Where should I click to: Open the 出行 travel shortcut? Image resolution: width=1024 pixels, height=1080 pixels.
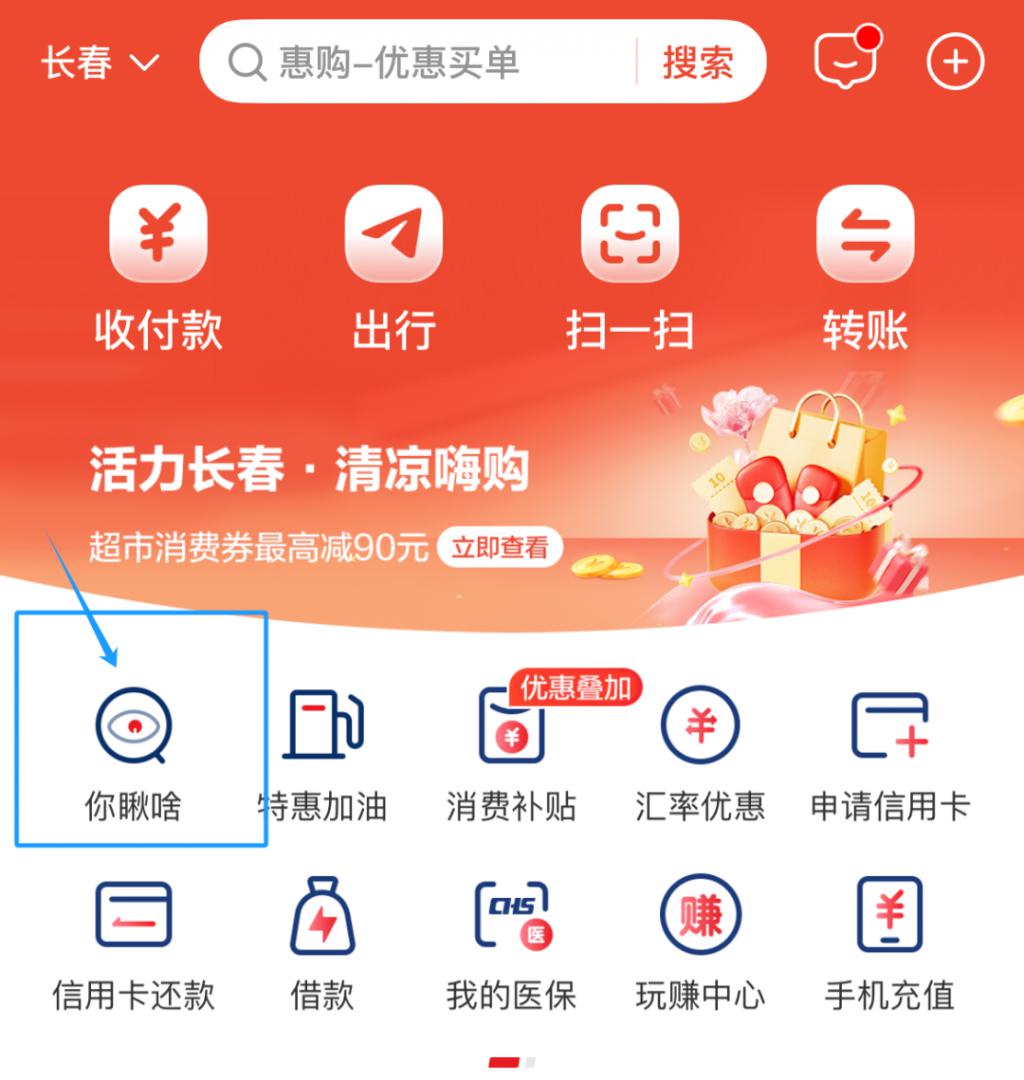point(394,268)
